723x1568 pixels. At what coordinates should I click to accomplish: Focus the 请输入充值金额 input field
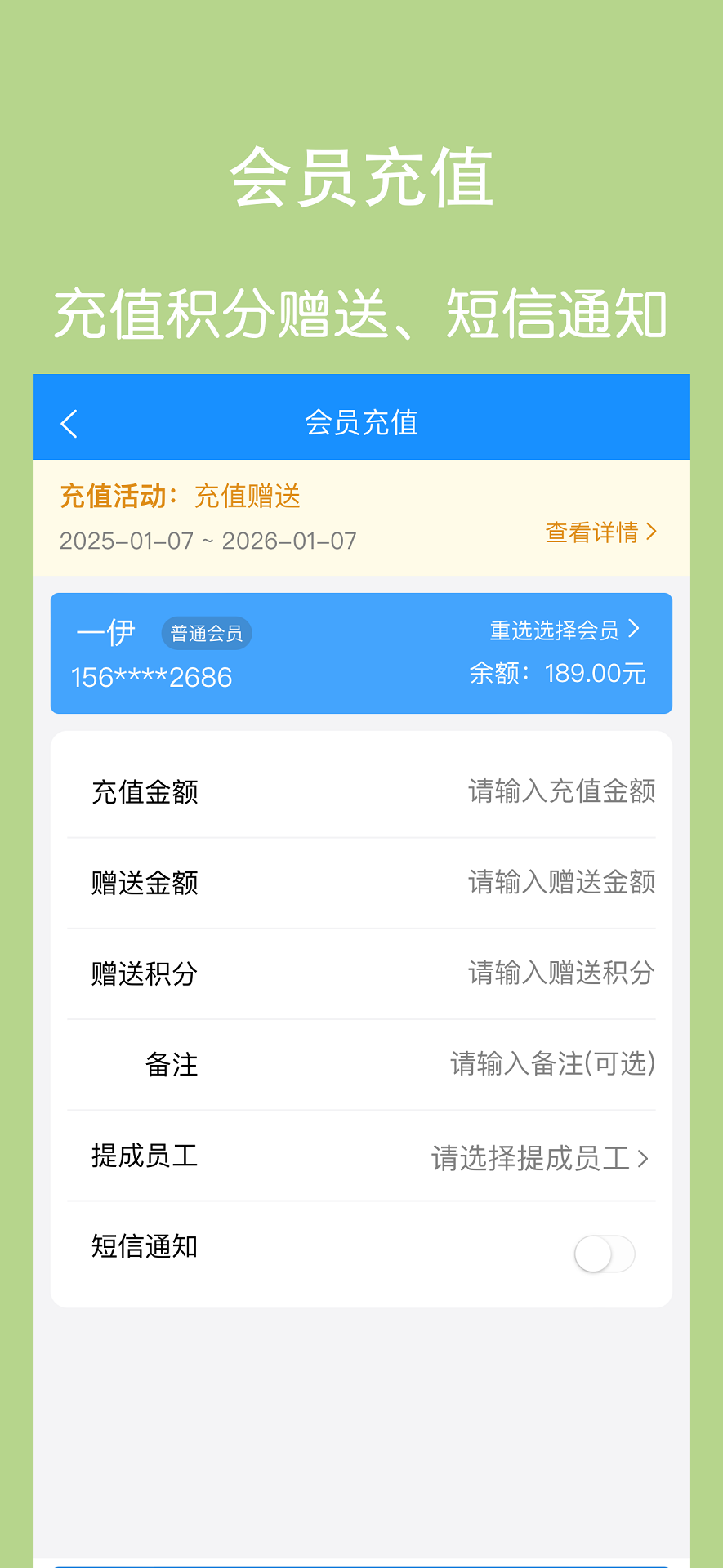coord(561,791)
